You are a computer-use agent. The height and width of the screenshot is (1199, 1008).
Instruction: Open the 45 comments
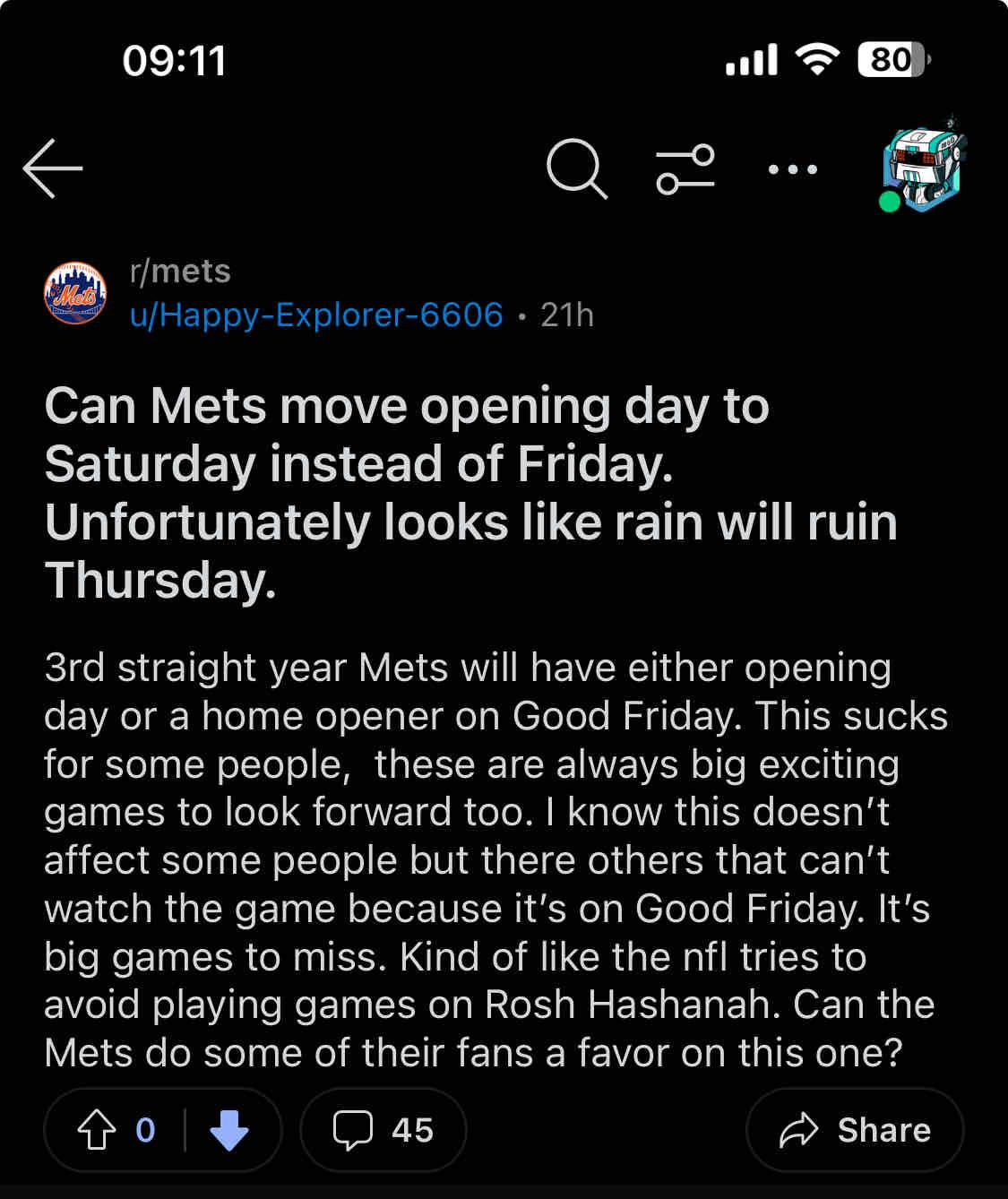(x=383, y=1130)
